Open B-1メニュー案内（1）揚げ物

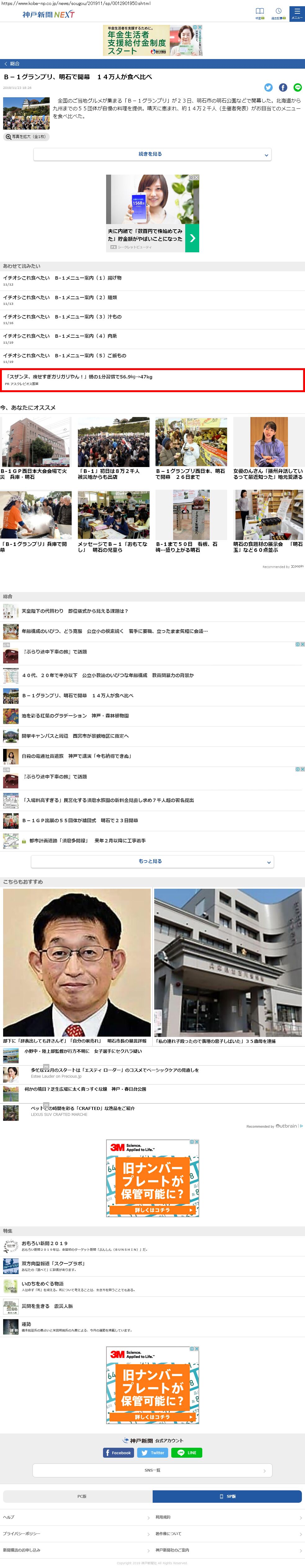pyautogui.click(x=62, y=278)
